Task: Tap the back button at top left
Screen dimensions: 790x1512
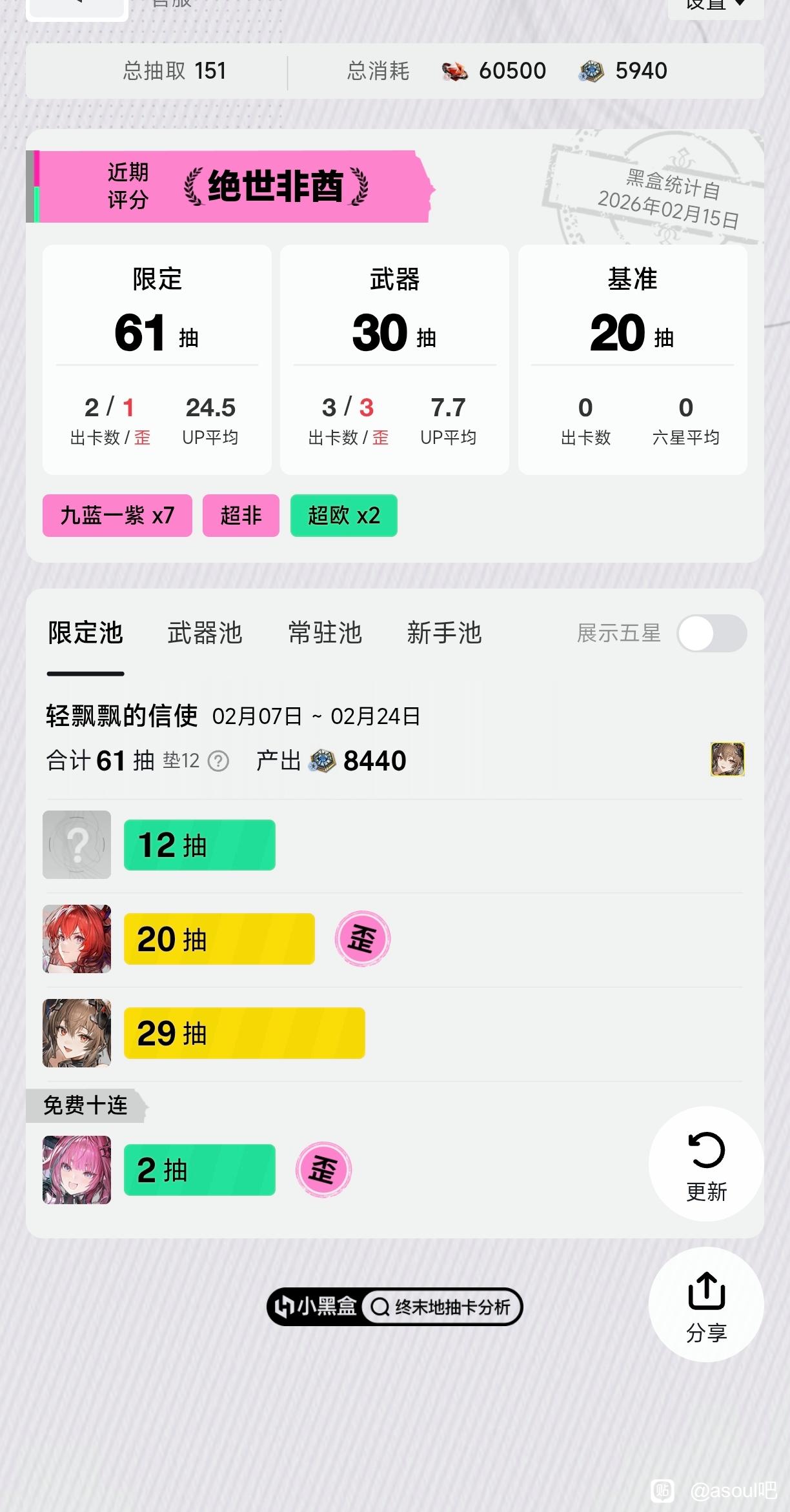Action: point(77,6)
